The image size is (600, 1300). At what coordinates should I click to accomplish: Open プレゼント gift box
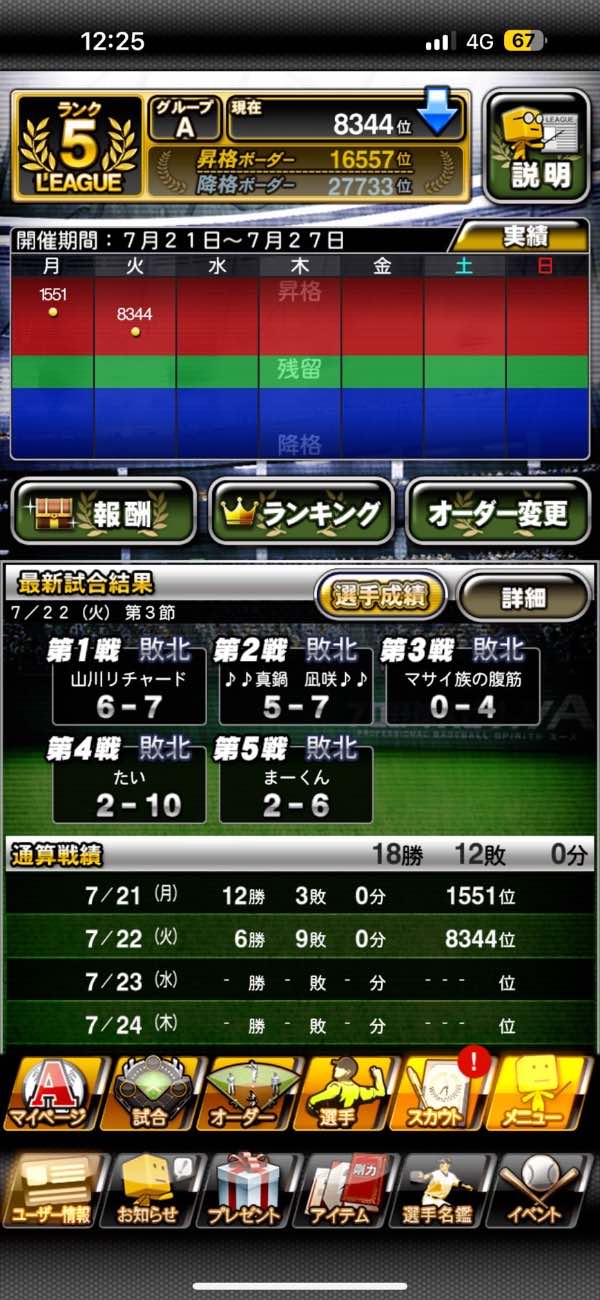tap(249, 1190)
